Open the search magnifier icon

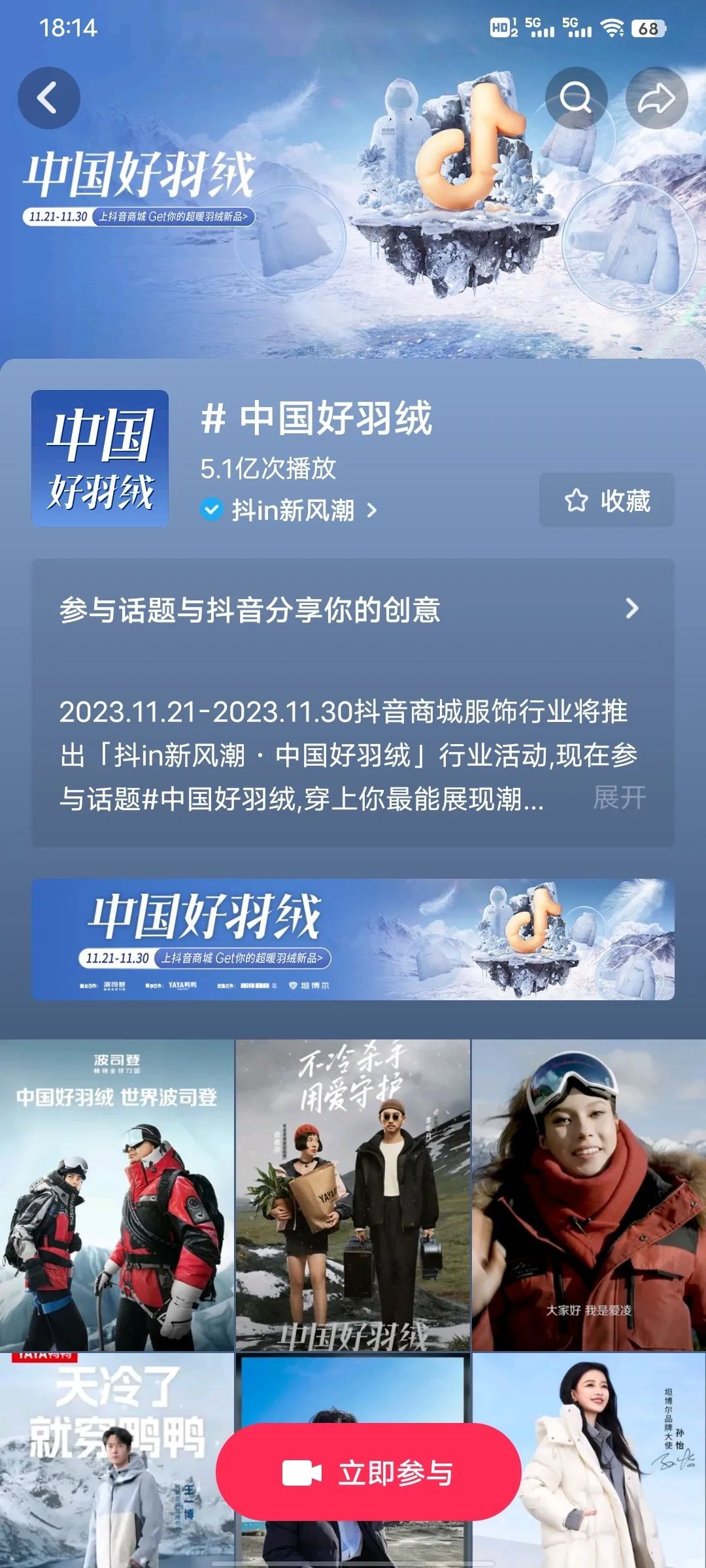point(575,98)
